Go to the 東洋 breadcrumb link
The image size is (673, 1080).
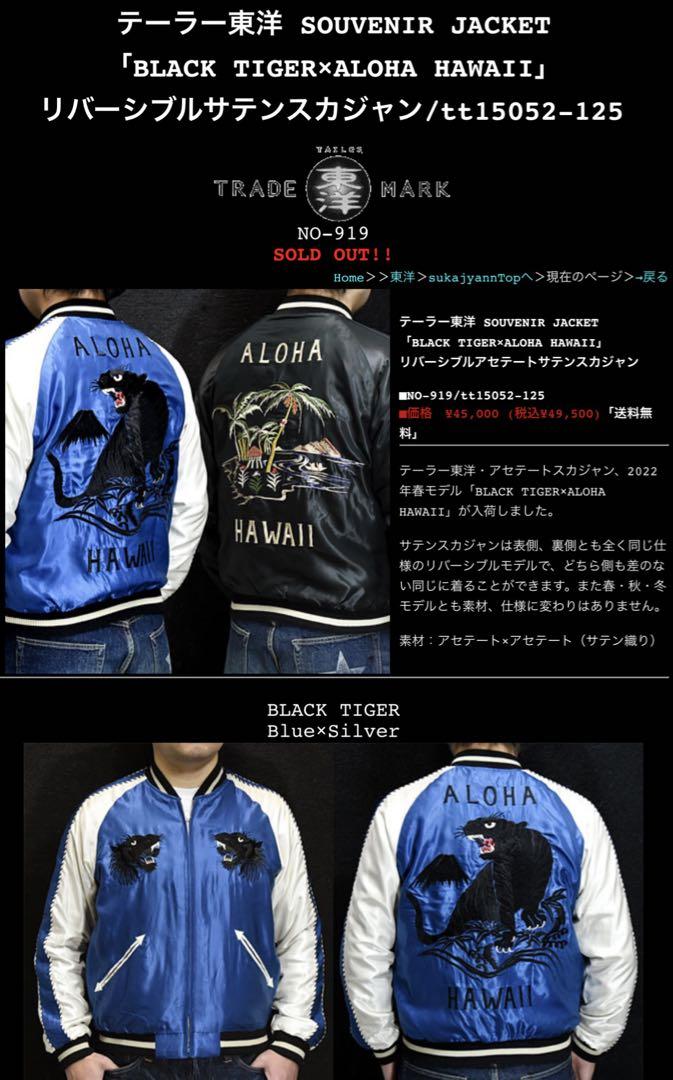click(402, 278)
